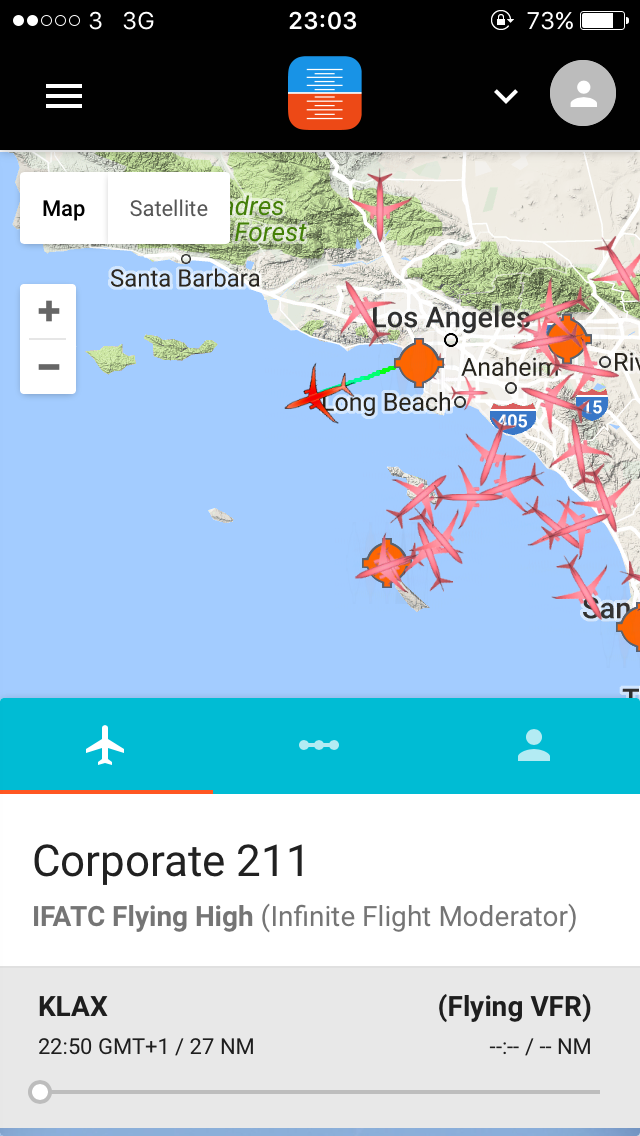The height and width of the screenshot is (1136, 640).
Task: Switch to Map view
Action: 63,208
